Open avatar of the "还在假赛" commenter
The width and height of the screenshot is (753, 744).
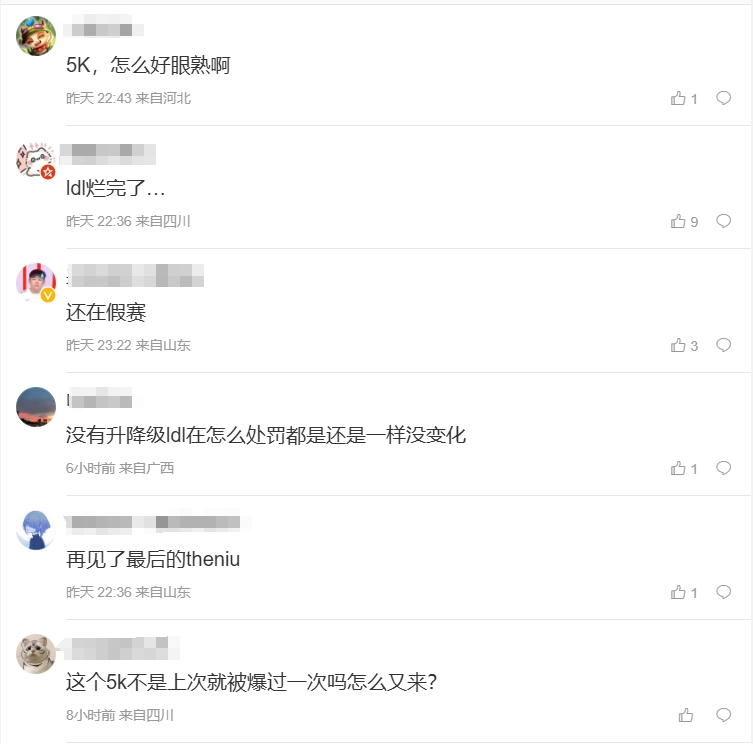click(x=36, y=283)
